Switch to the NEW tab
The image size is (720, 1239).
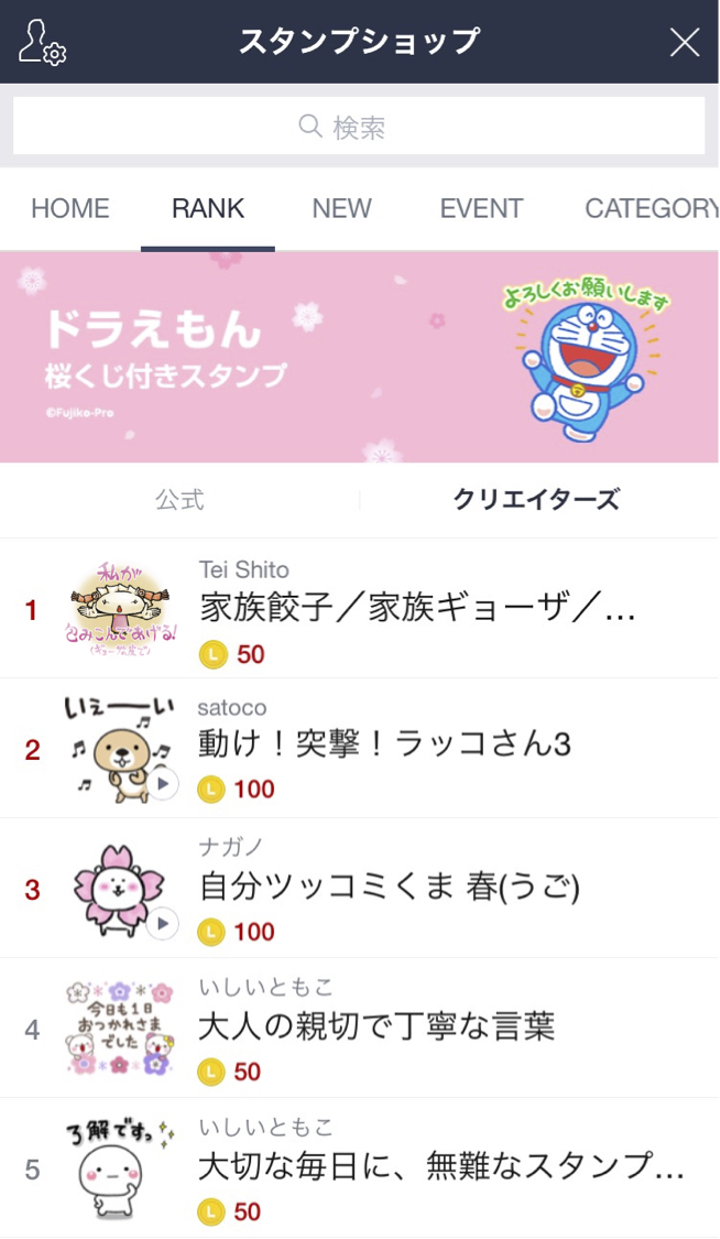[x=342, y=209]
